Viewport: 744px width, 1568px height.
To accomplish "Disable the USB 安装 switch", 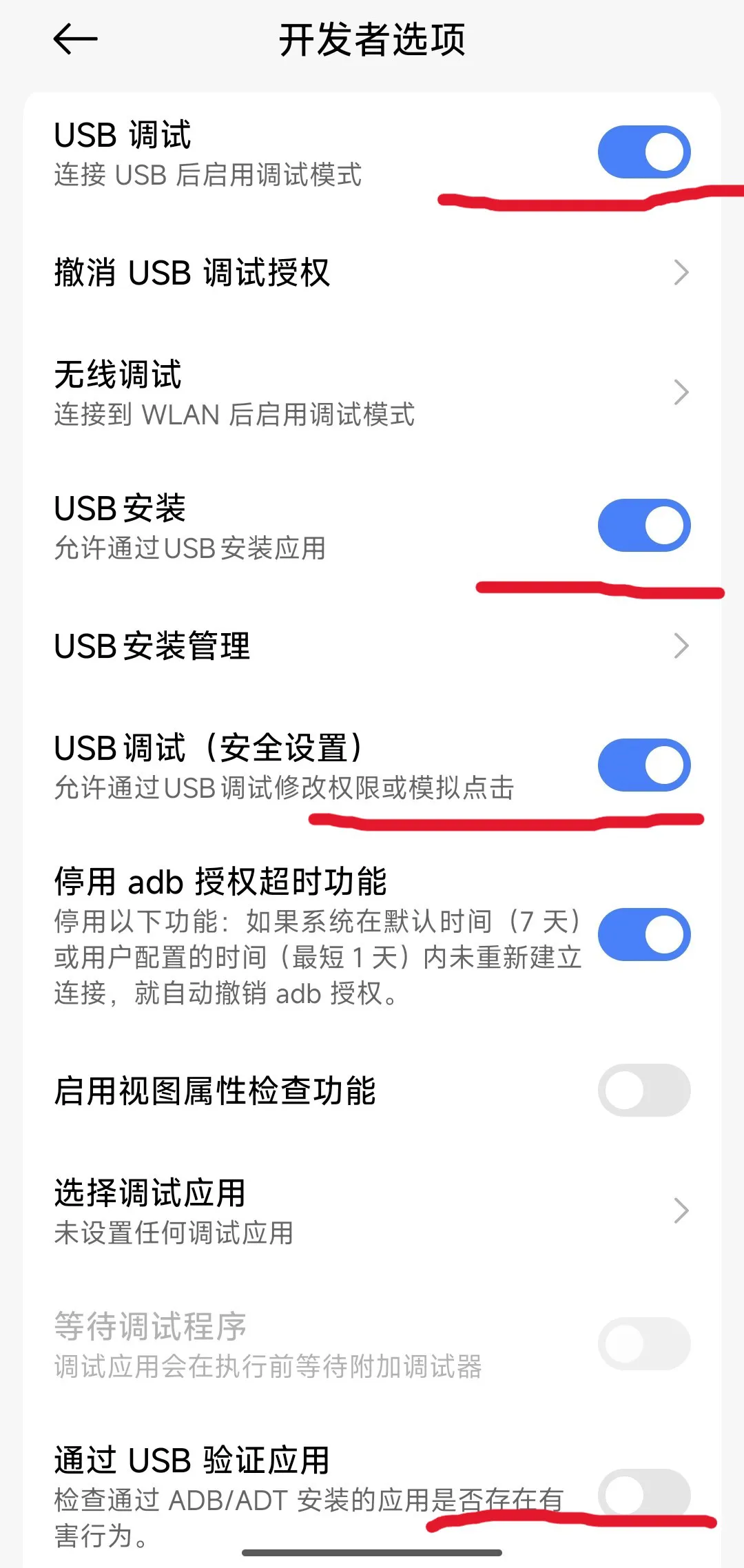I will (643, 526).
